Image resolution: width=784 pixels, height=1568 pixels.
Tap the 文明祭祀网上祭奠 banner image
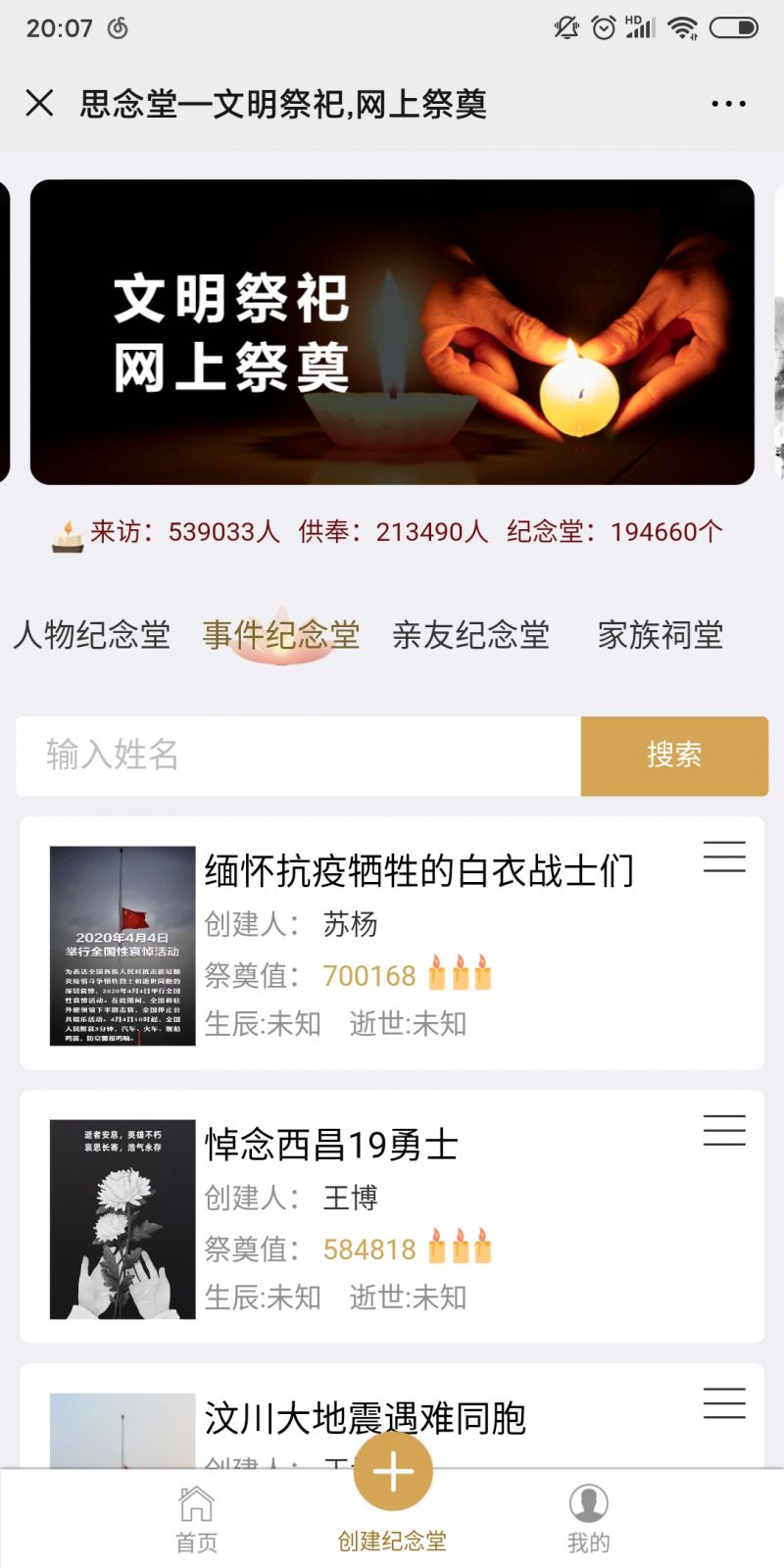392,333
